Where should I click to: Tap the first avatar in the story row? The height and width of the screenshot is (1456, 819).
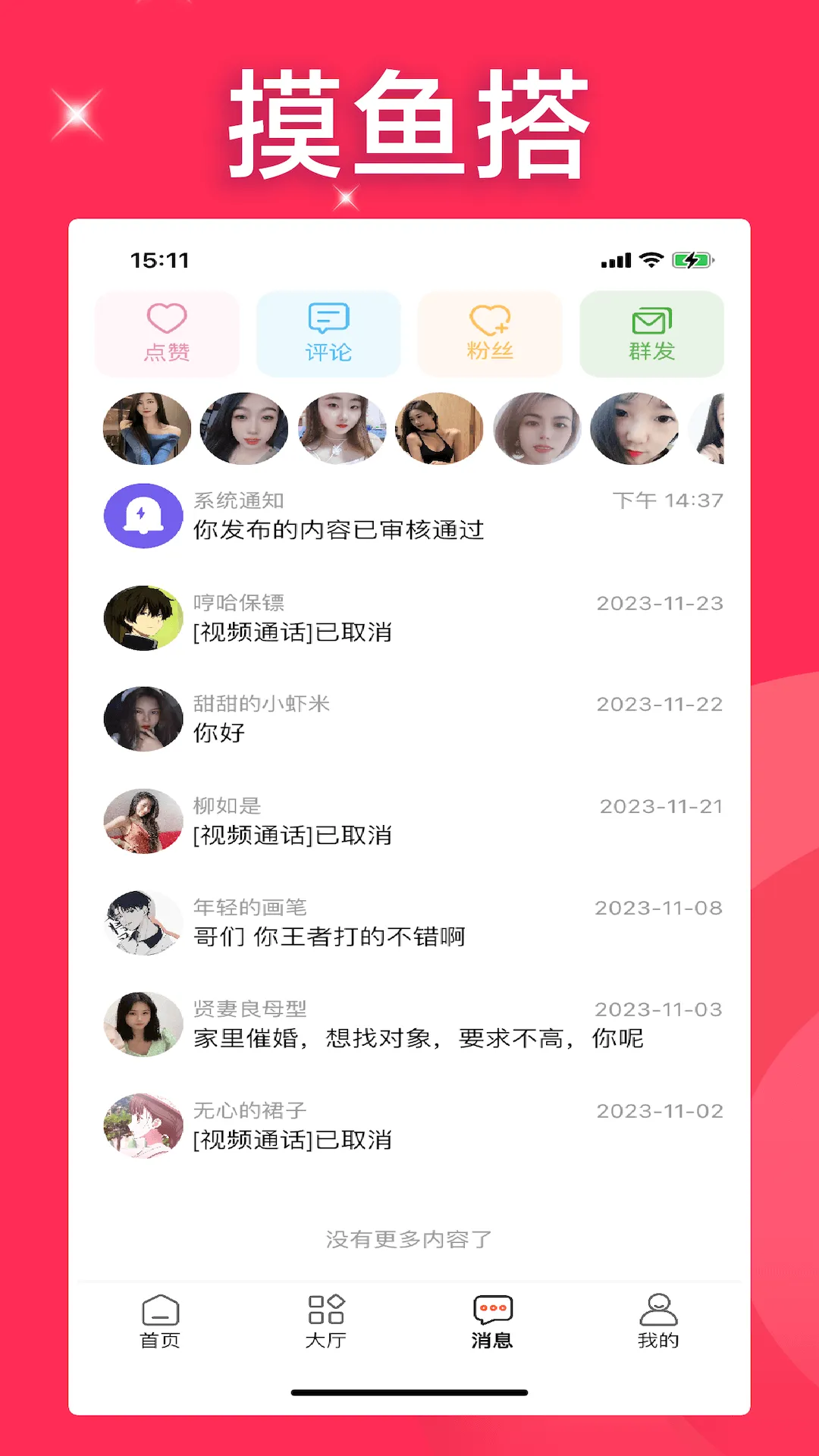coord(146,428)
